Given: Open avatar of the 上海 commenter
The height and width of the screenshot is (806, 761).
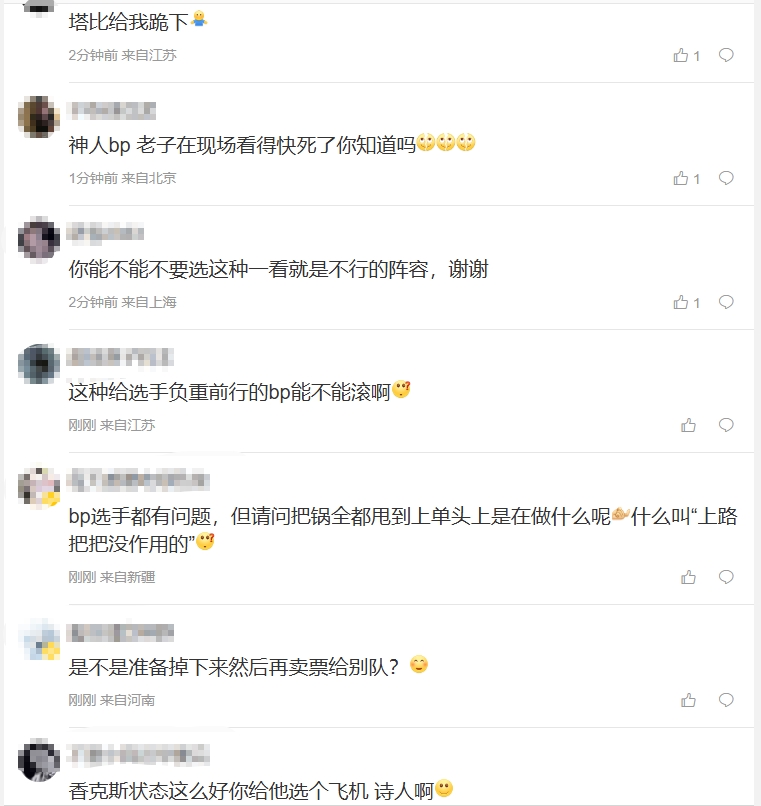Looking at the screenshot, I should point(39,240).
